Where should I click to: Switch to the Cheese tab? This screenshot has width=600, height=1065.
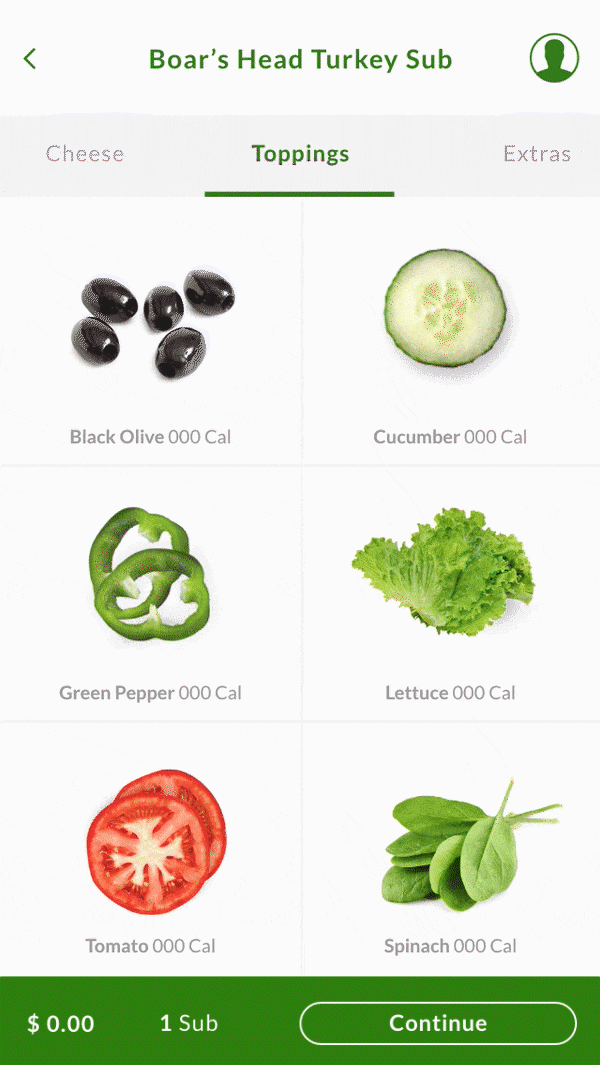pyautogui.click(x=85, y=154)
